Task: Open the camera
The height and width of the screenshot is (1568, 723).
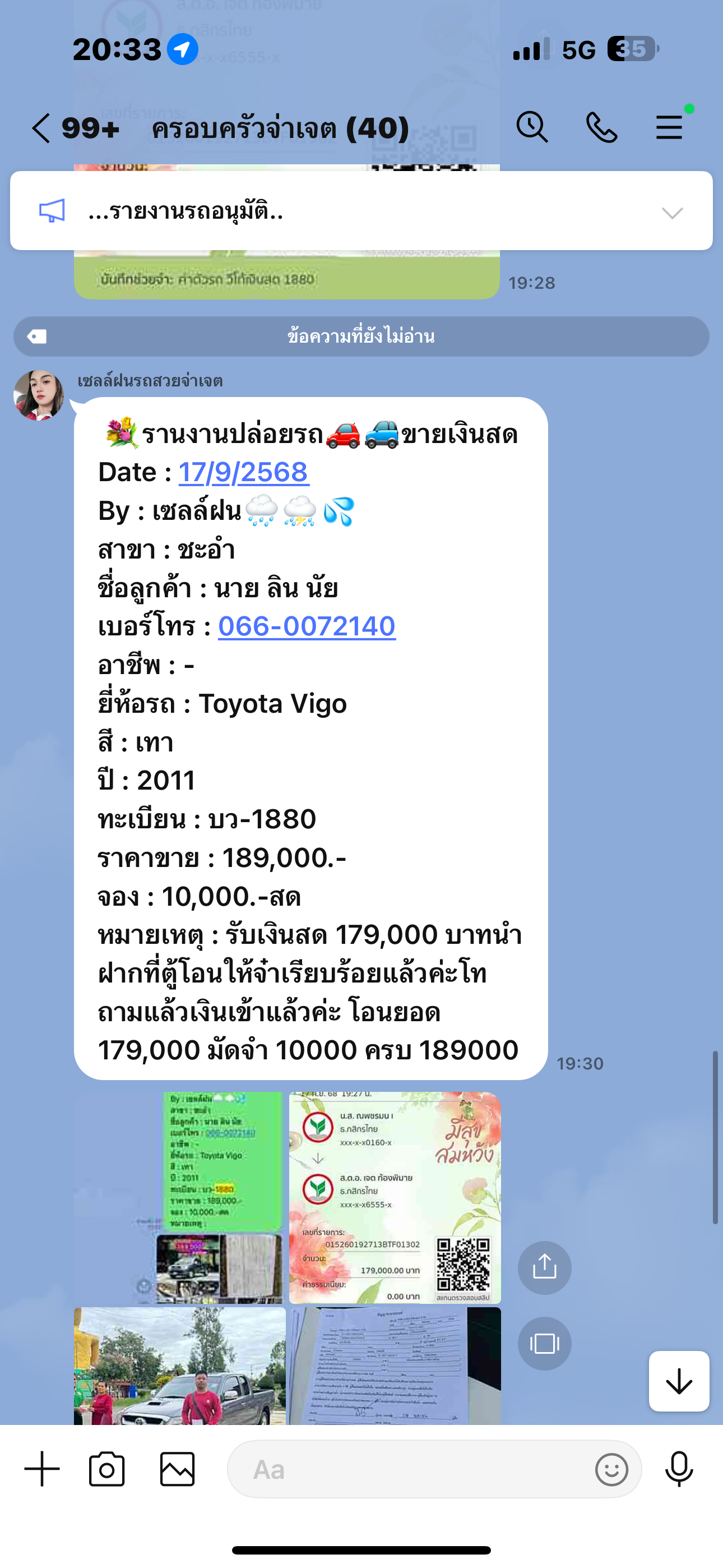Action: point(107,1468)
